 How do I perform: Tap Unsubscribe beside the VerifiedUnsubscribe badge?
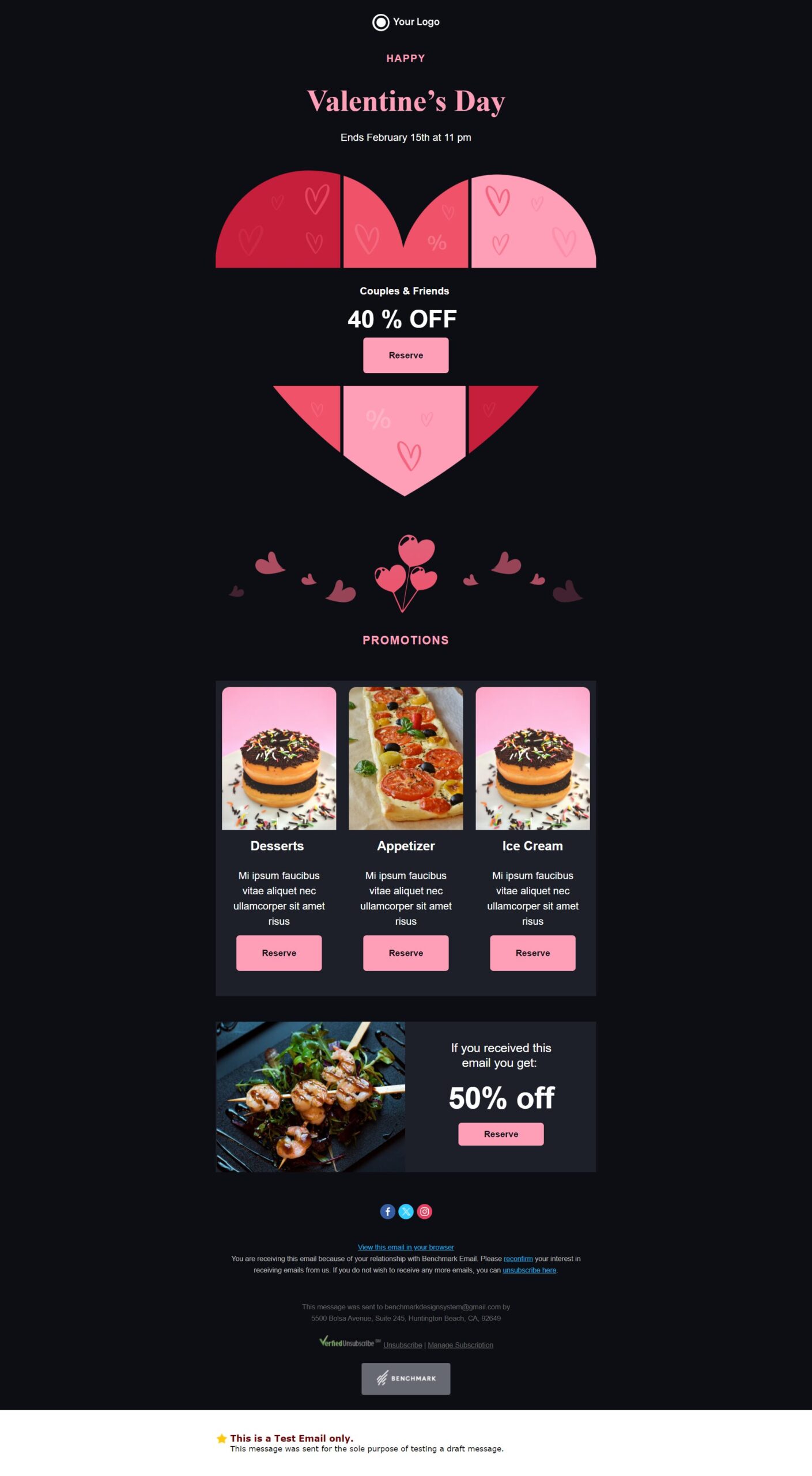(x=402, y=1345)
